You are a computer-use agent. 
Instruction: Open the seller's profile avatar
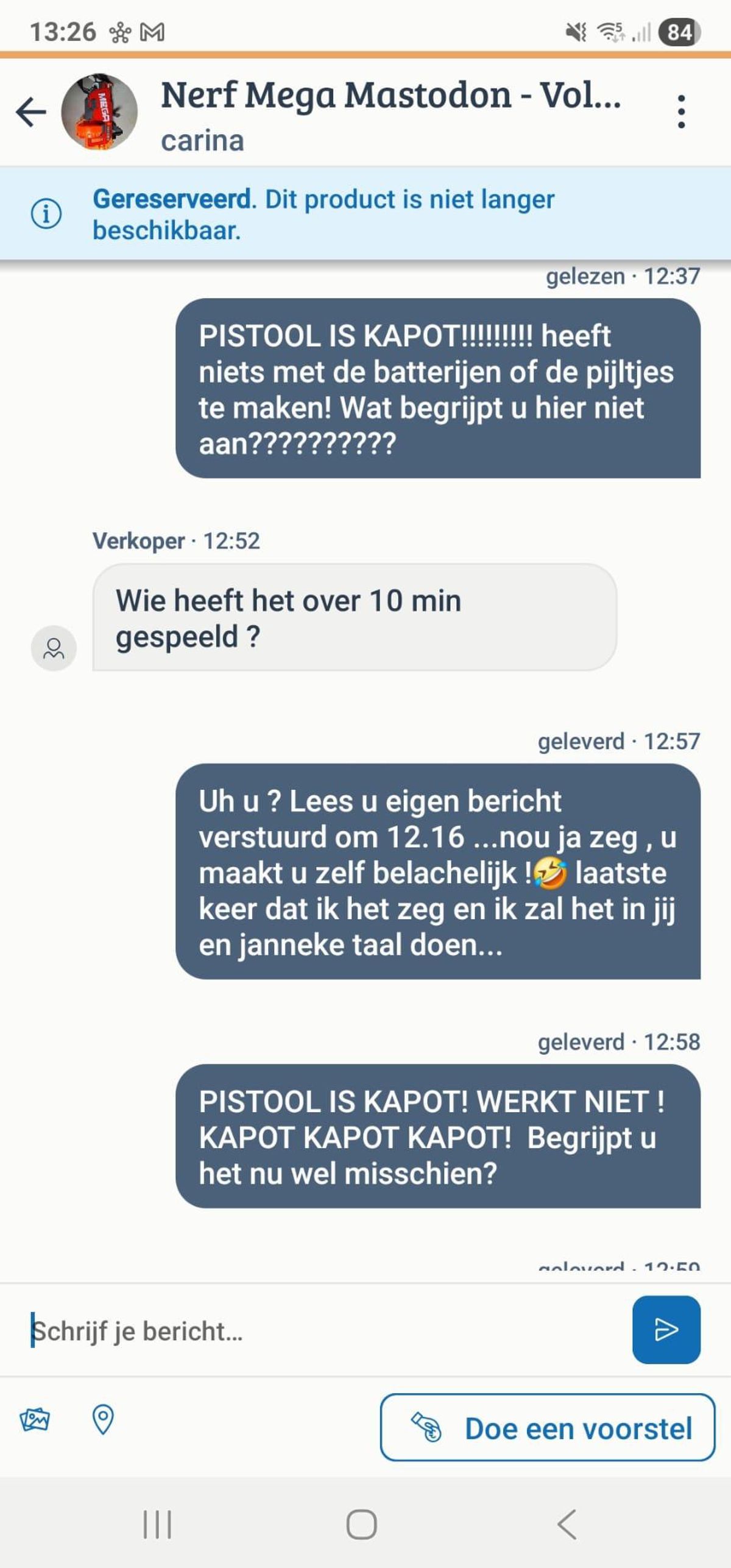[x=54, y=648]
